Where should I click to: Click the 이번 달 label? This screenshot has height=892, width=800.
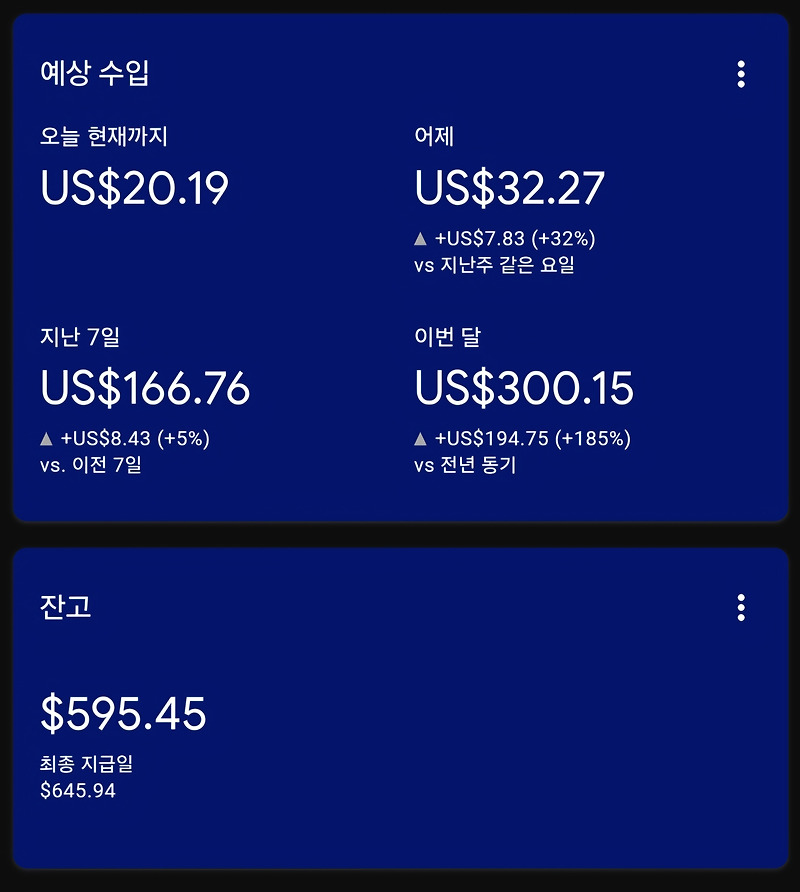pos(451,338)
